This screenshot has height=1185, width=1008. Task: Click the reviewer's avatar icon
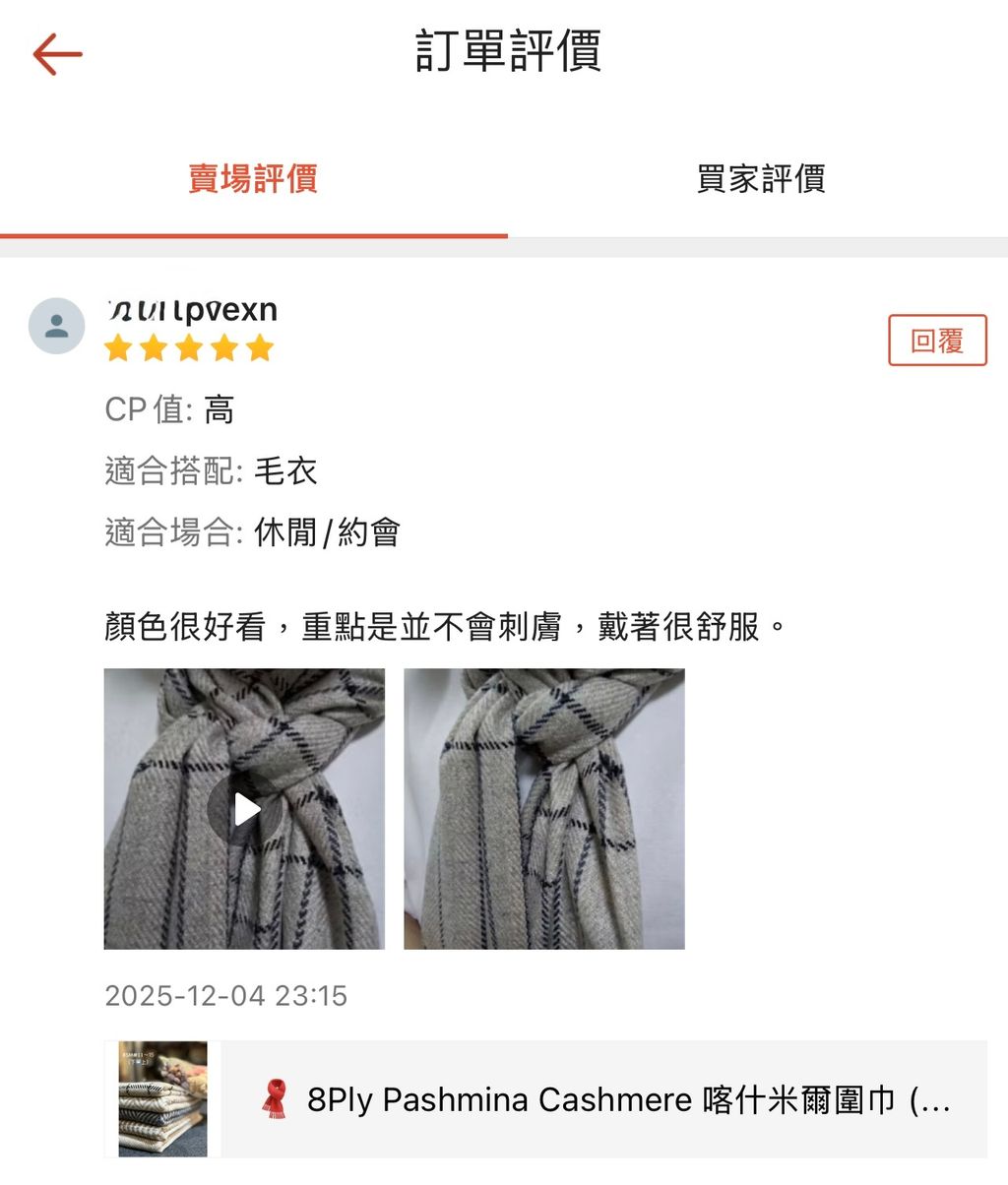tap(56, 325)
